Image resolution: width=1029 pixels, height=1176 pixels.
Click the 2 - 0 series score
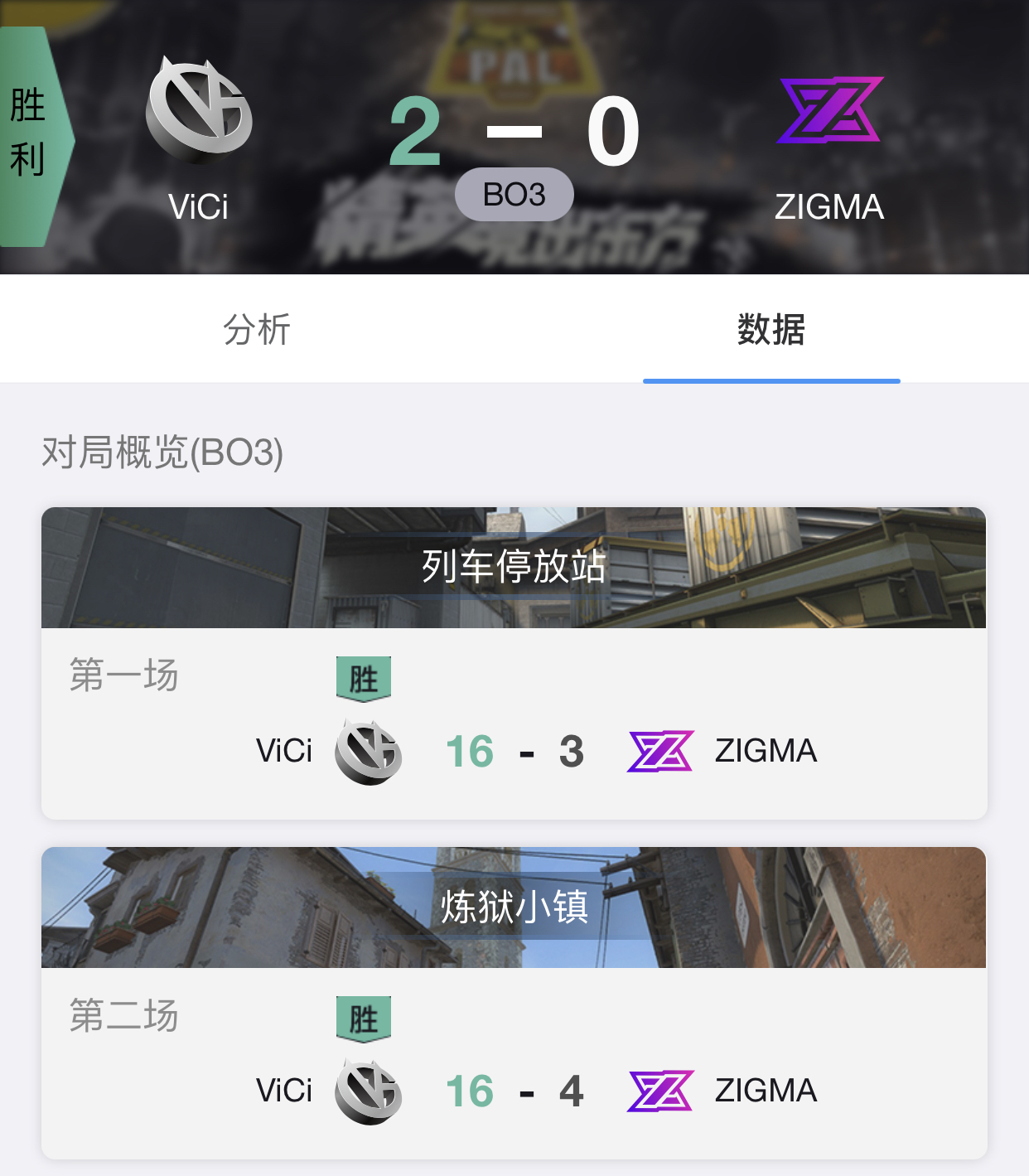tap(514, 131)
